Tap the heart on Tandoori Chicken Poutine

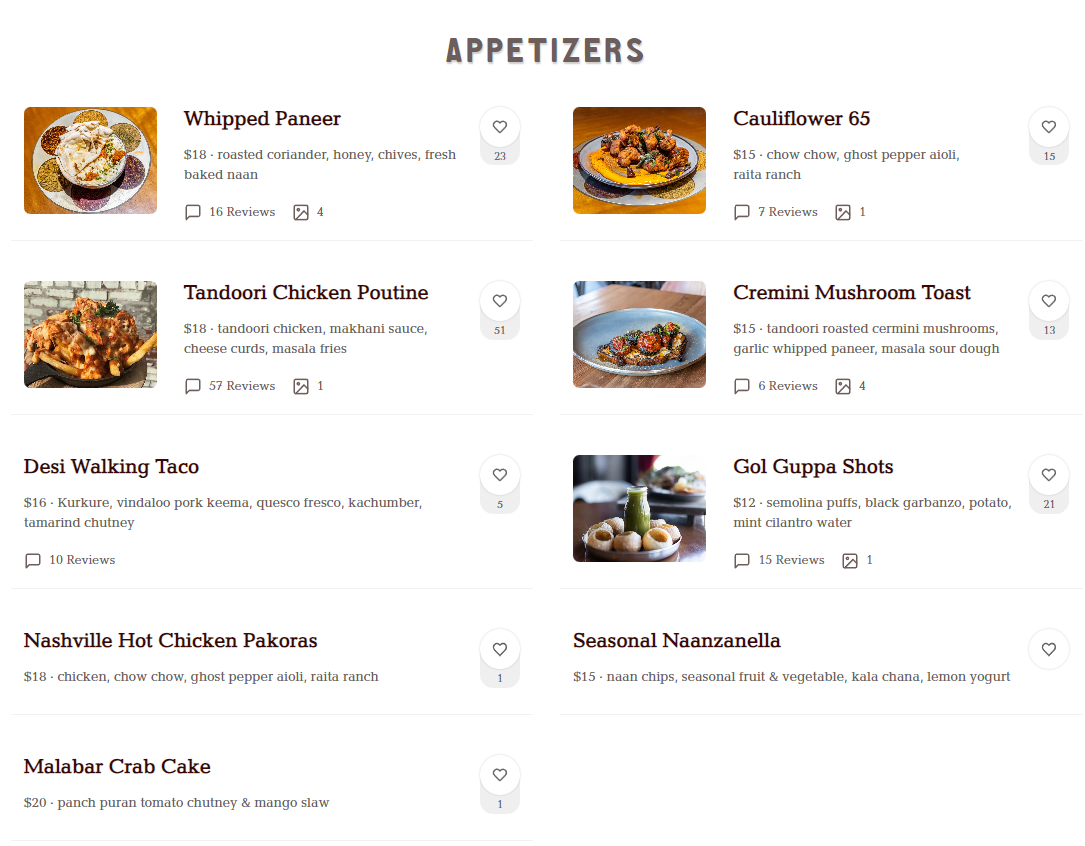coord(500,301)
